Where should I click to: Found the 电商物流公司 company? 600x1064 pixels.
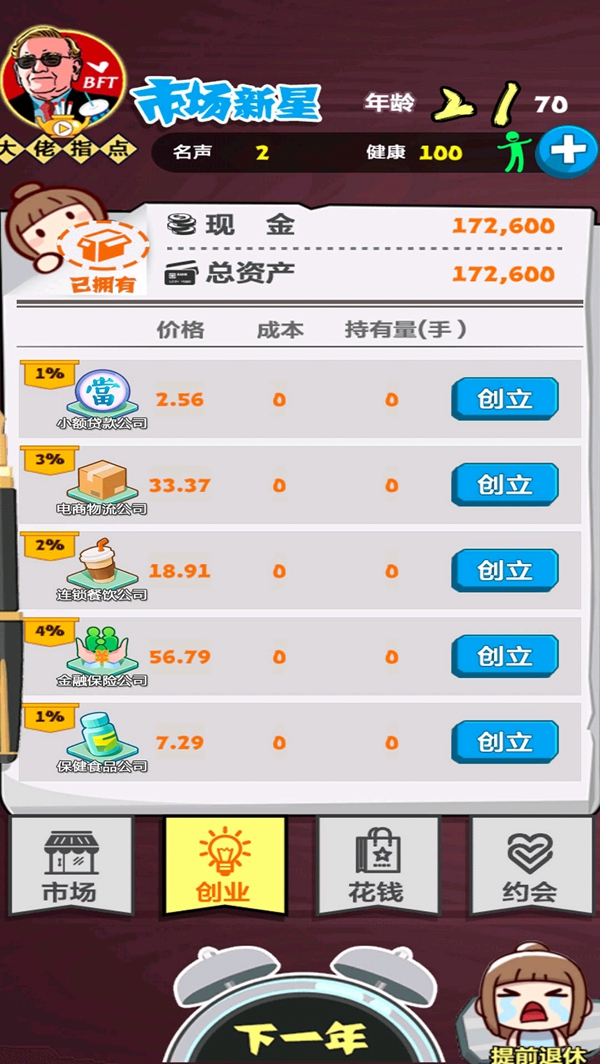(x=504, y=485)
